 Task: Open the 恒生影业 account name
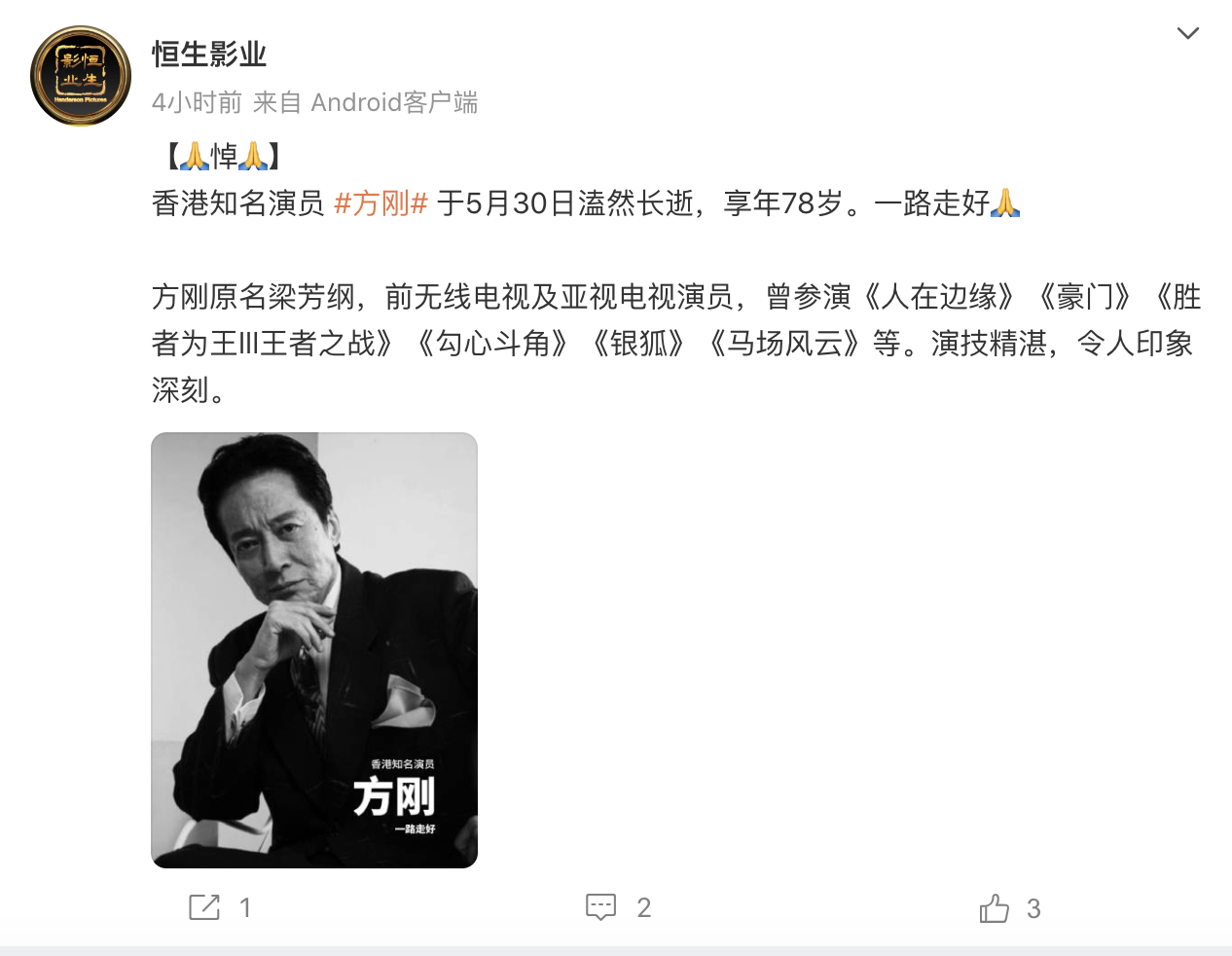209,55
